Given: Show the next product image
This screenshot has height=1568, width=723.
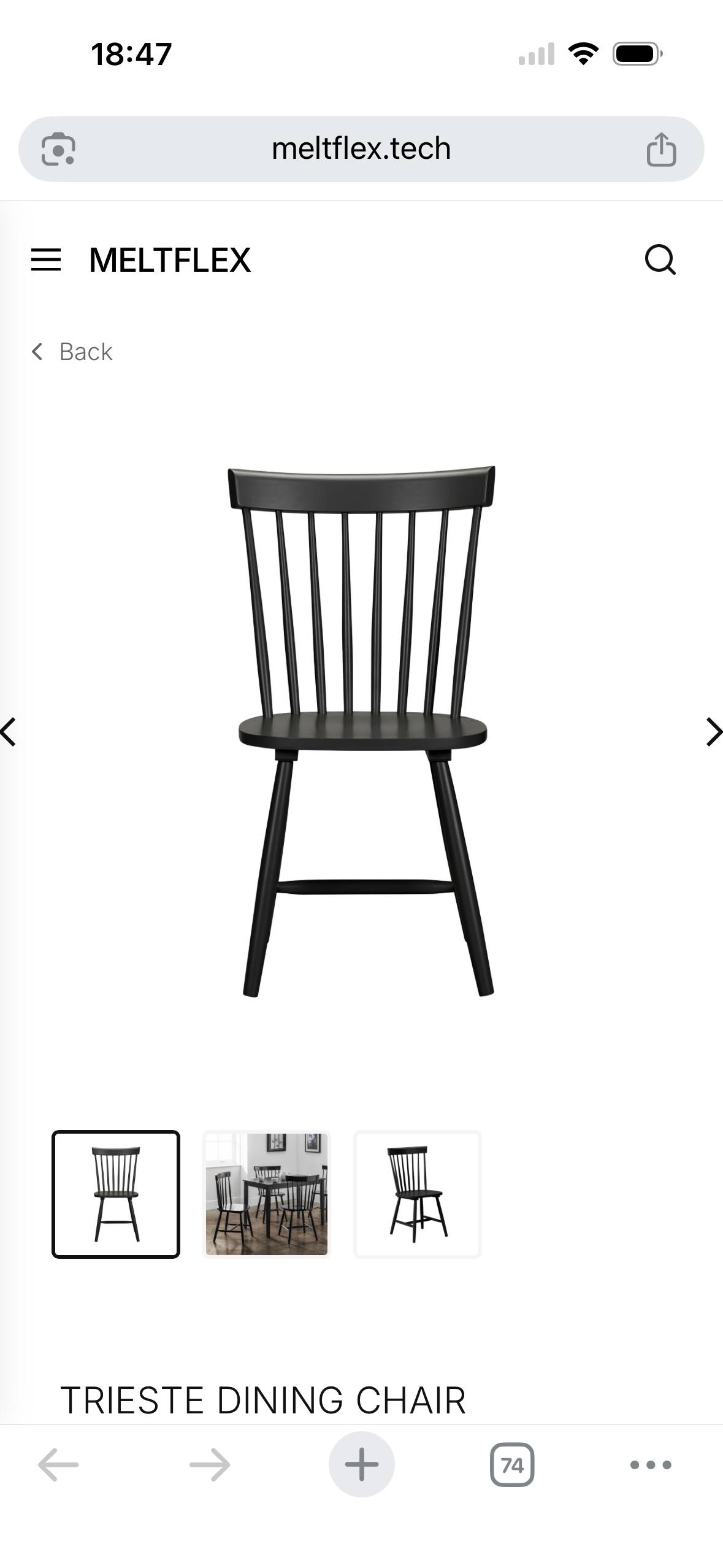Looking at the screenshot, I should pyautogui.click(x=713, y=732).
